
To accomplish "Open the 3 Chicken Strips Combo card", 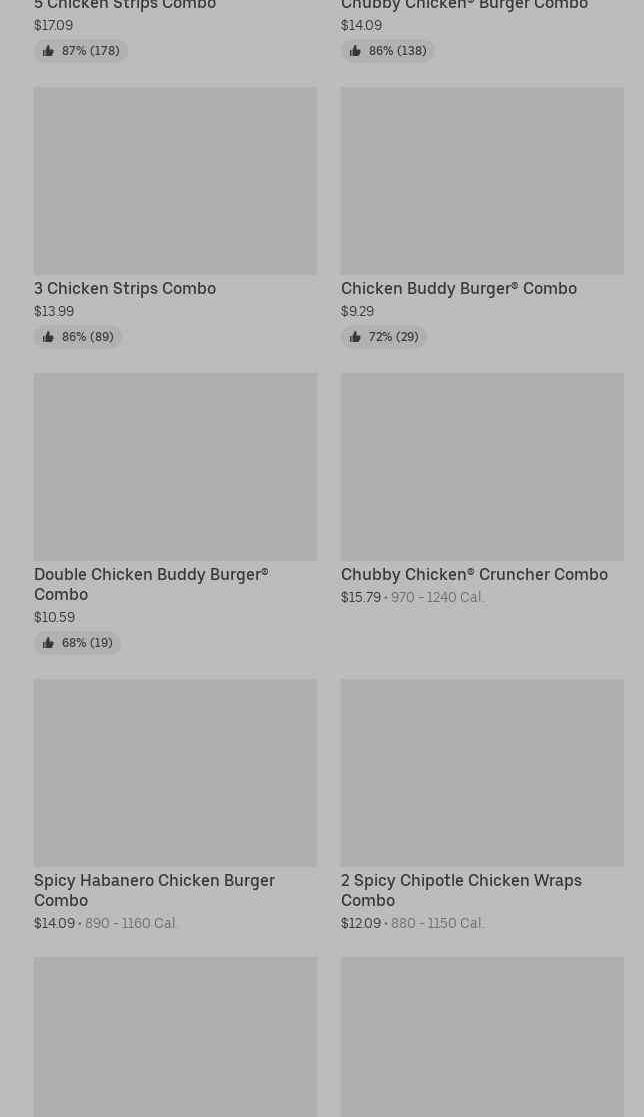I will 175,181.
